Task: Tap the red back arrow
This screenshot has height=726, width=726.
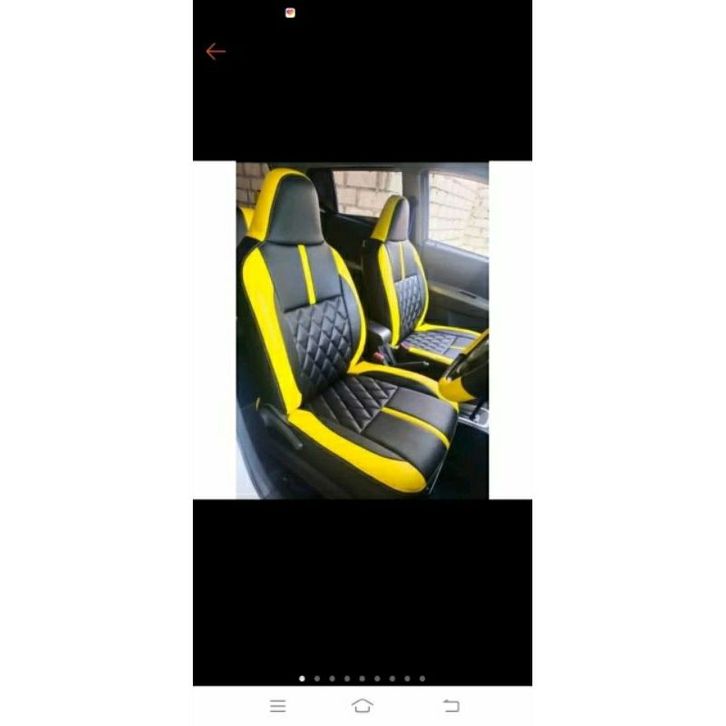Action: point(215,52)
